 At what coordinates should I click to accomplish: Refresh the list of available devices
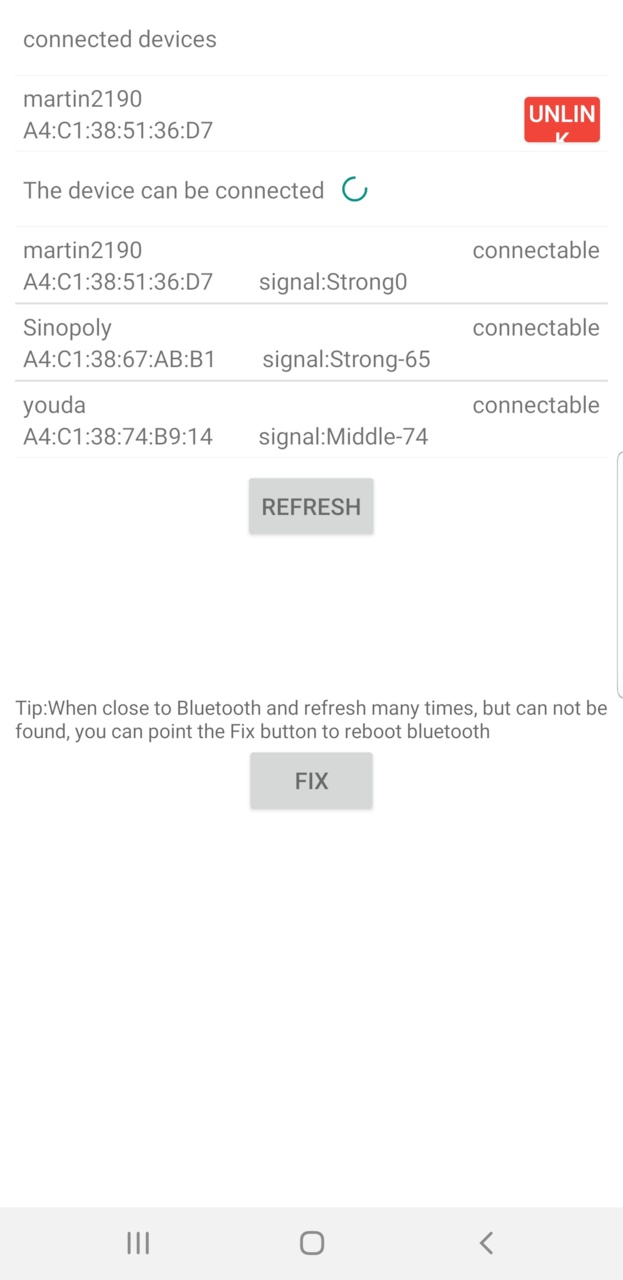point(311,506)
